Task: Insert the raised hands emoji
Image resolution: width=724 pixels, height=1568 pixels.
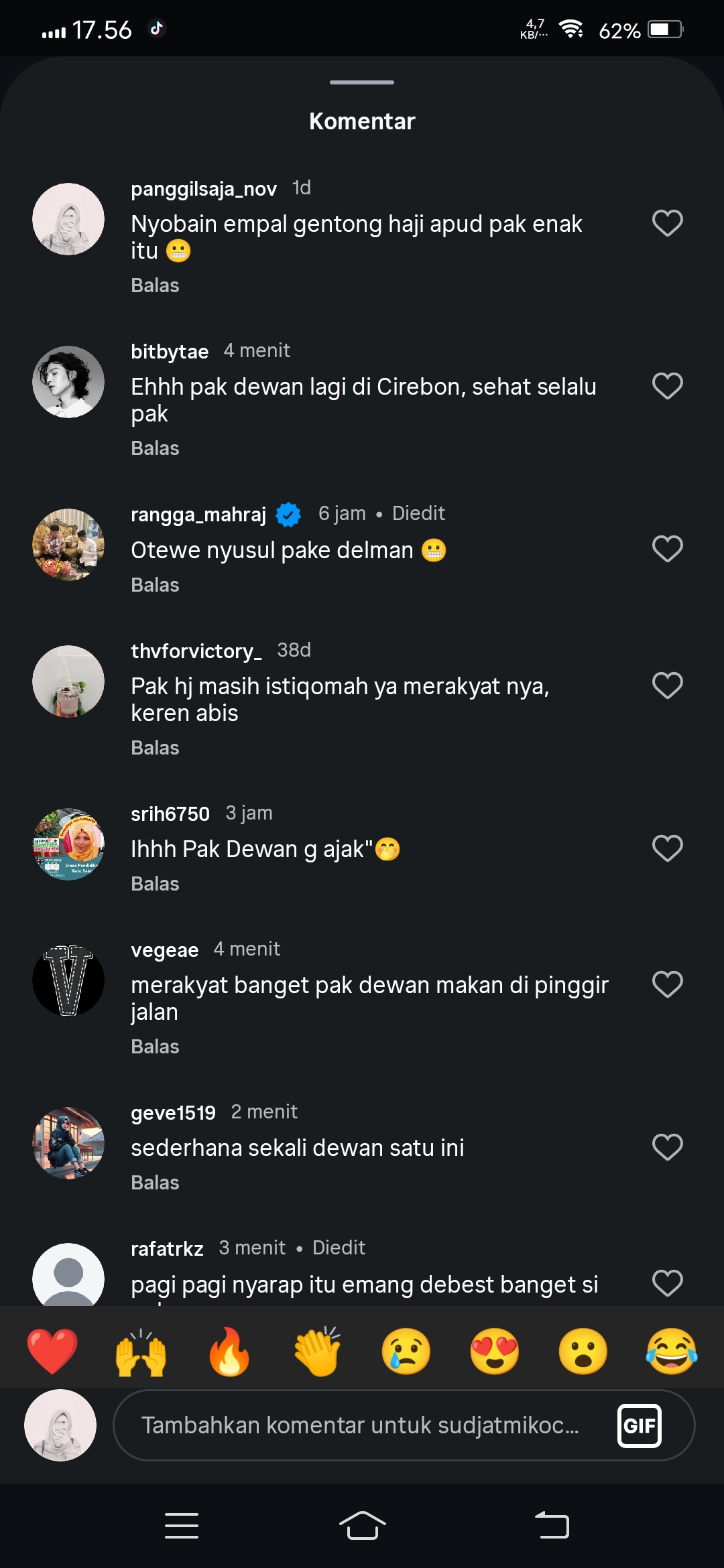Action: click(x=141, y=1351)
